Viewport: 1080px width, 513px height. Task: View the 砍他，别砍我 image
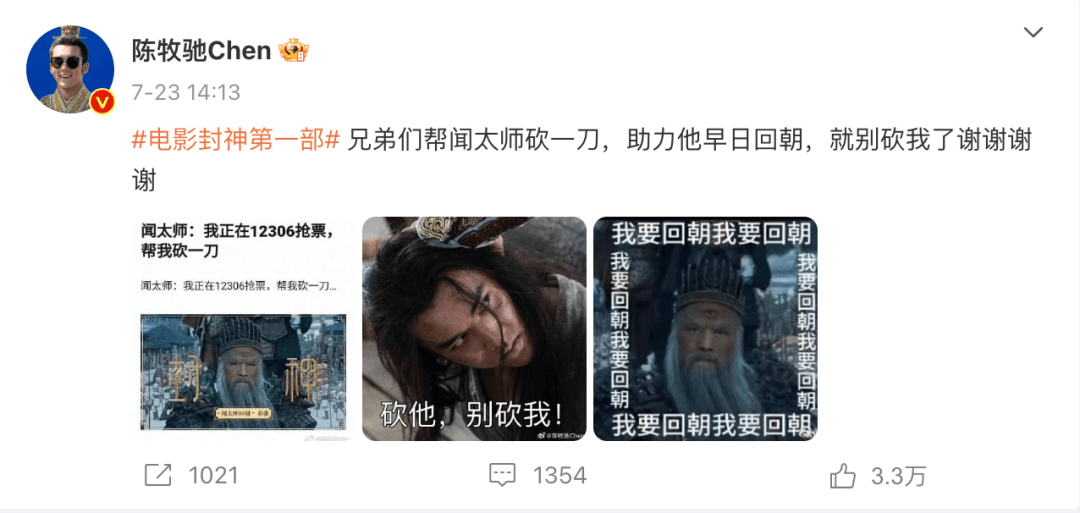(474, 329)
